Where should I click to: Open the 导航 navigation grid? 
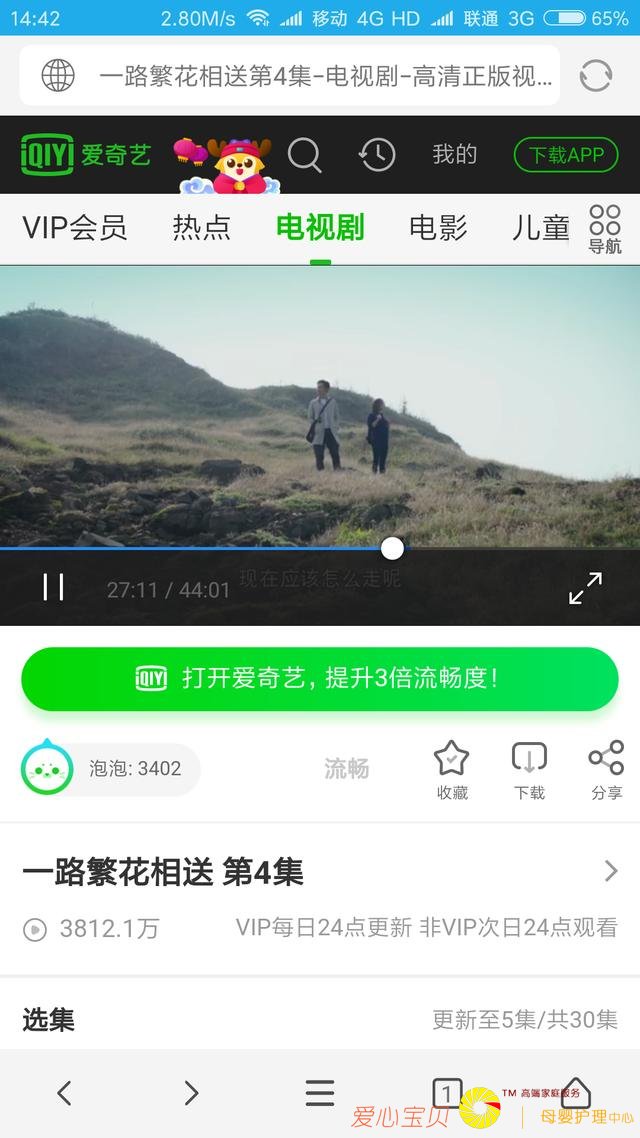[605, 229]
